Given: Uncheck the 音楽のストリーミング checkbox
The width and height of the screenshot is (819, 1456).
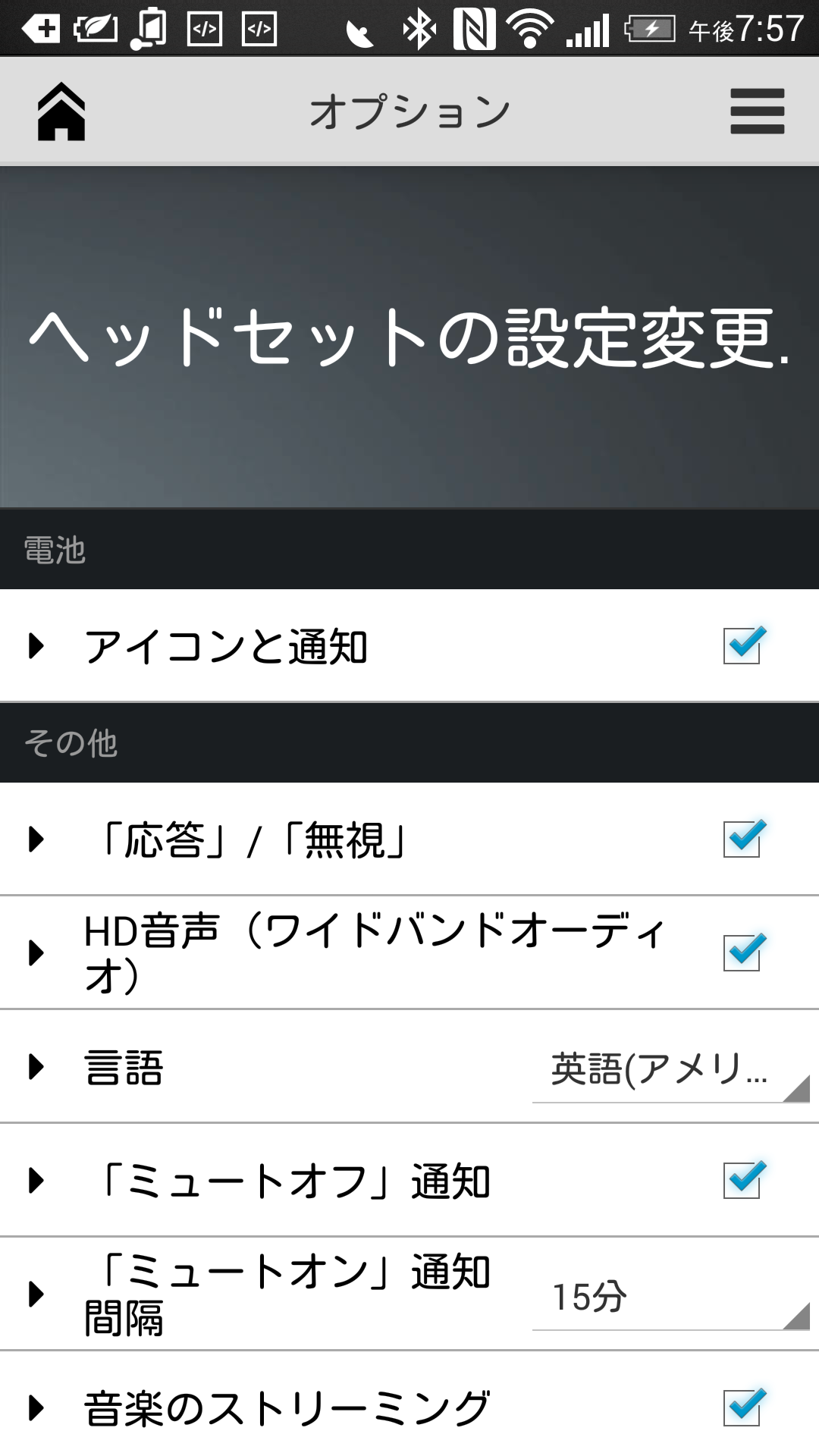Looking at the screenshot, I should pyautogui.click(x=742, y=1407).
